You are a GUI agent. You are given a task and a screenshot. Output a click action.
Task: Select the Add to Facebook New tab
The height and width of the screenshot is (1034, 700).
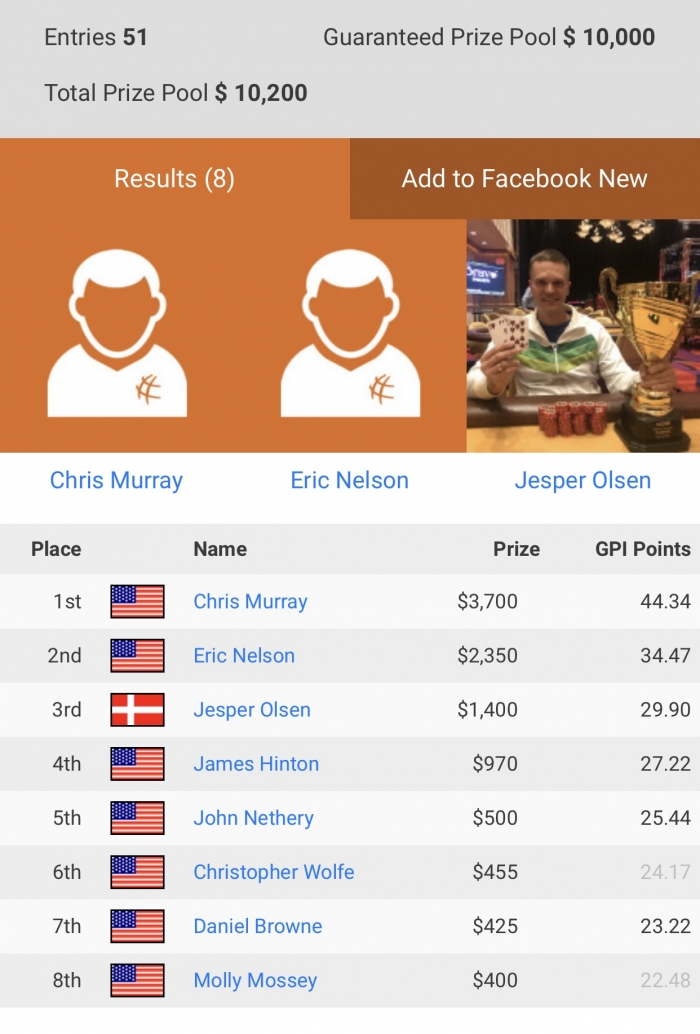524,179
